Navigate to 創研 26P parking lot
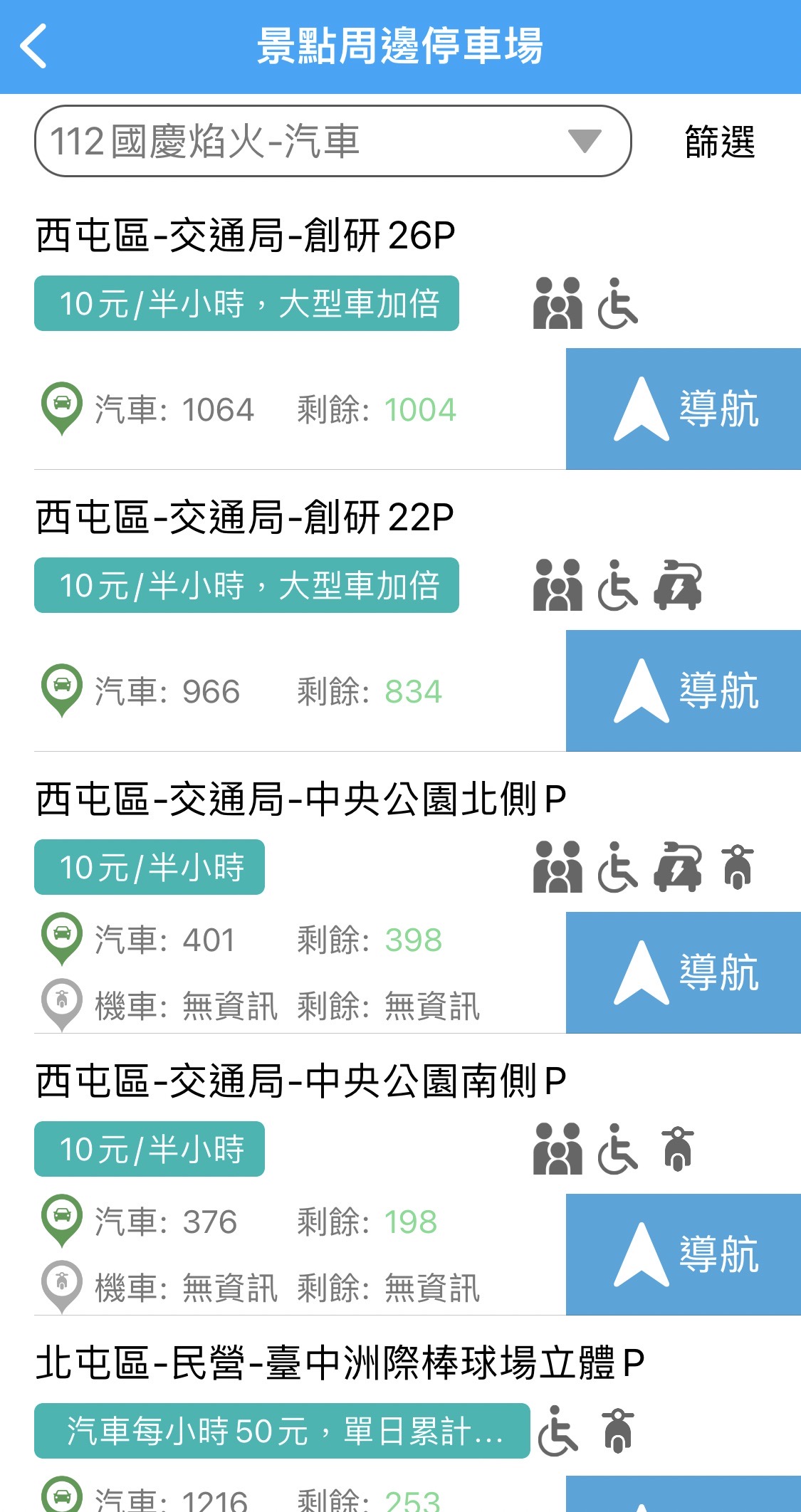The width and height of the screenshot is (801, 1512). 684,409
